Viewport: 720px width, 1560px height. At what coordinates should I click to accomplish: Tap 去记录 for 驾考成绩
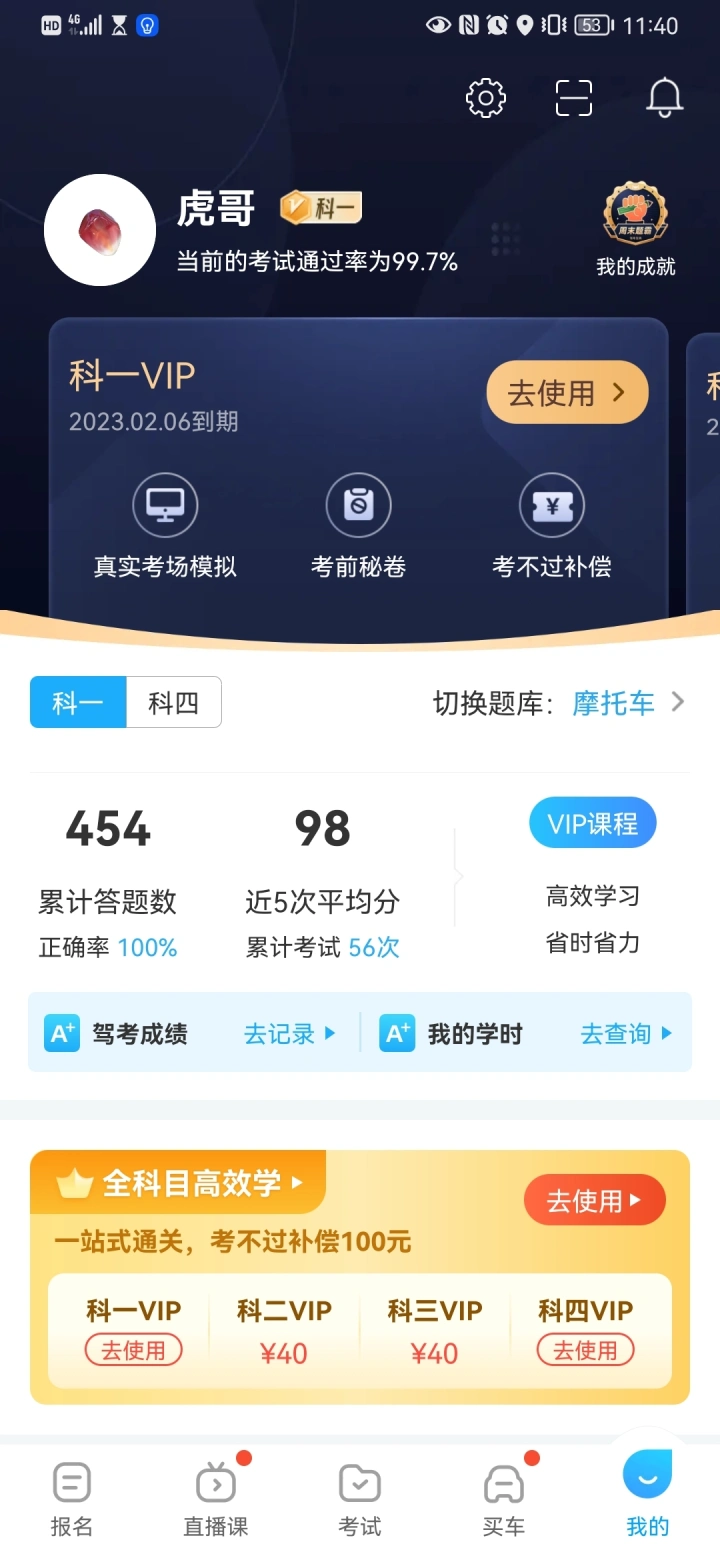point(289,1033)
